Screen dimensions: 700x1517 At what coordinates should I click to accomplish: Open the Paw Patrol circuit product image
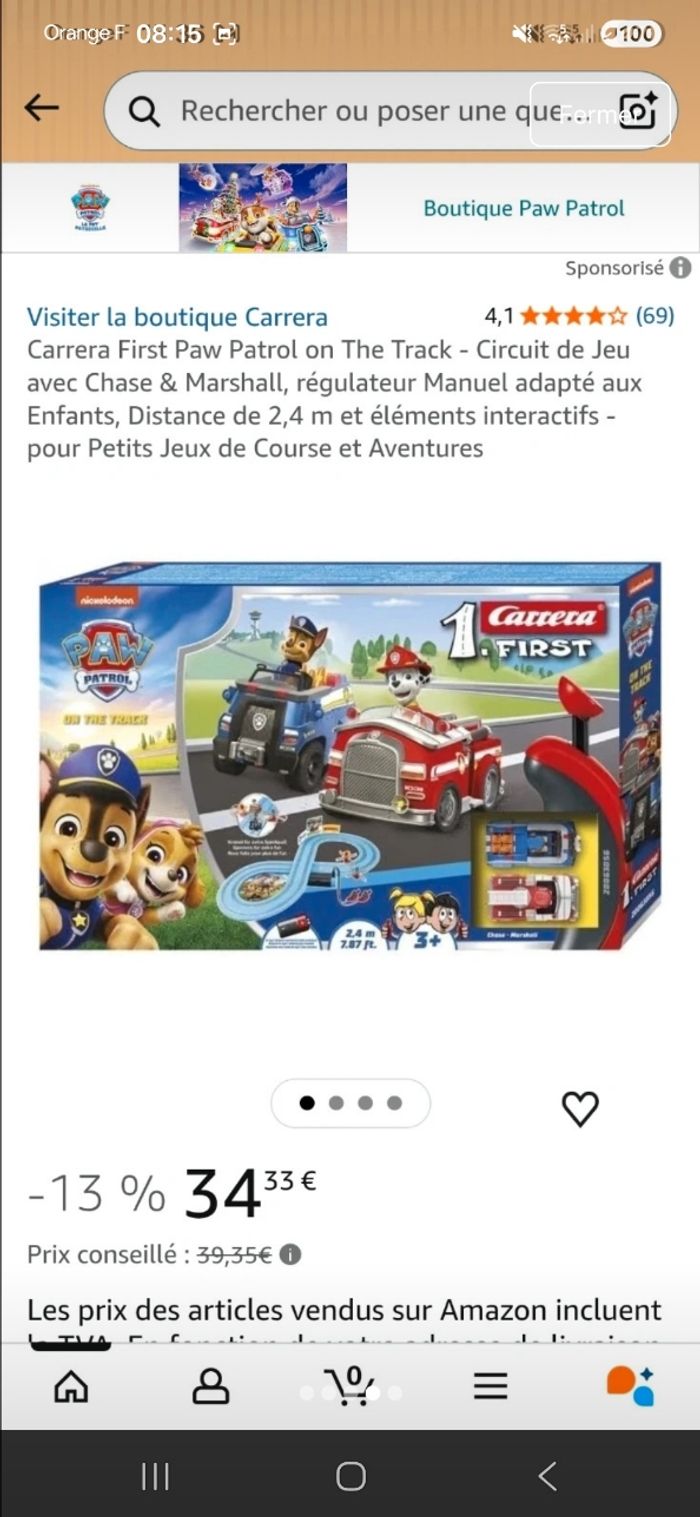(x=350, y=756)
